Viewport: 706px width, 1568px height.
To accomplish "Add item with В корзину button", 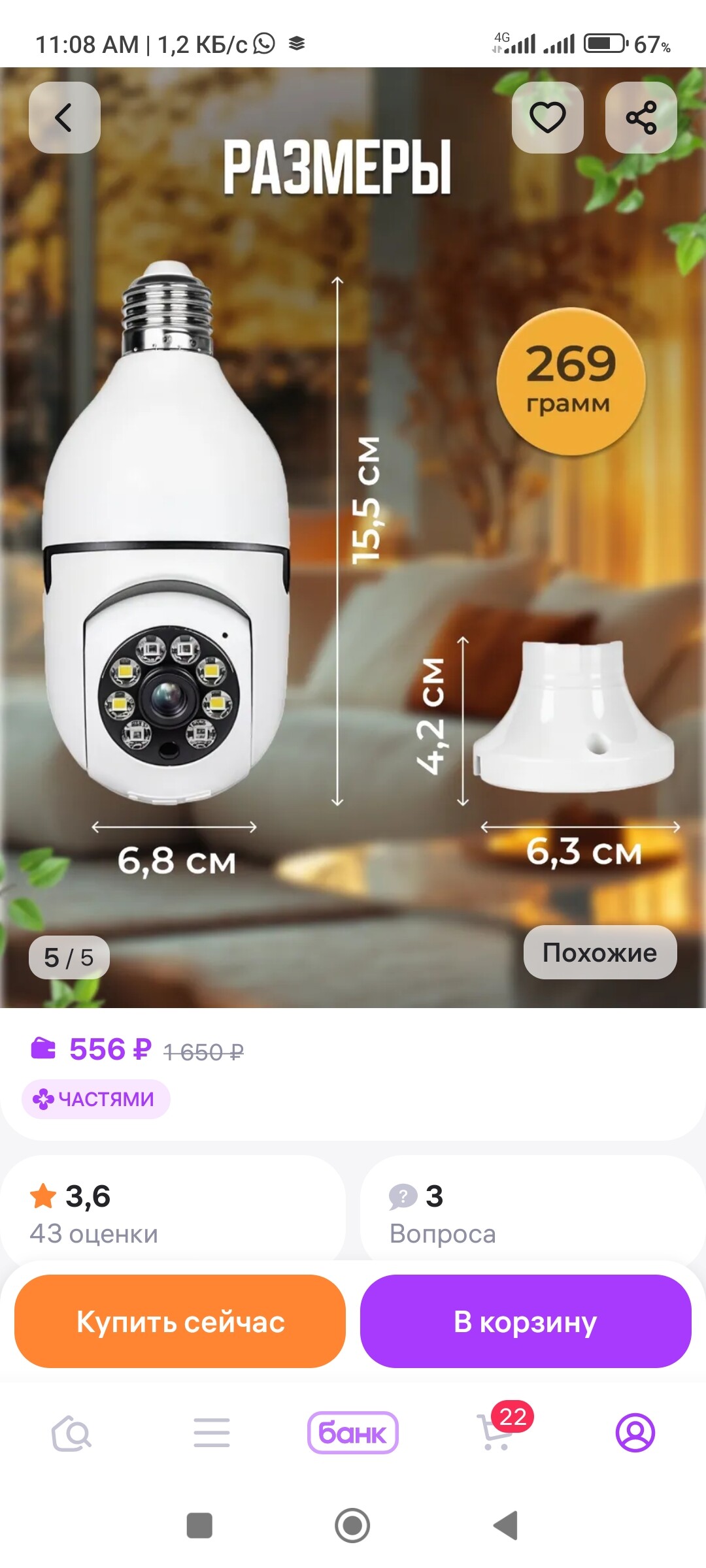I will (x=525, y=1322).
